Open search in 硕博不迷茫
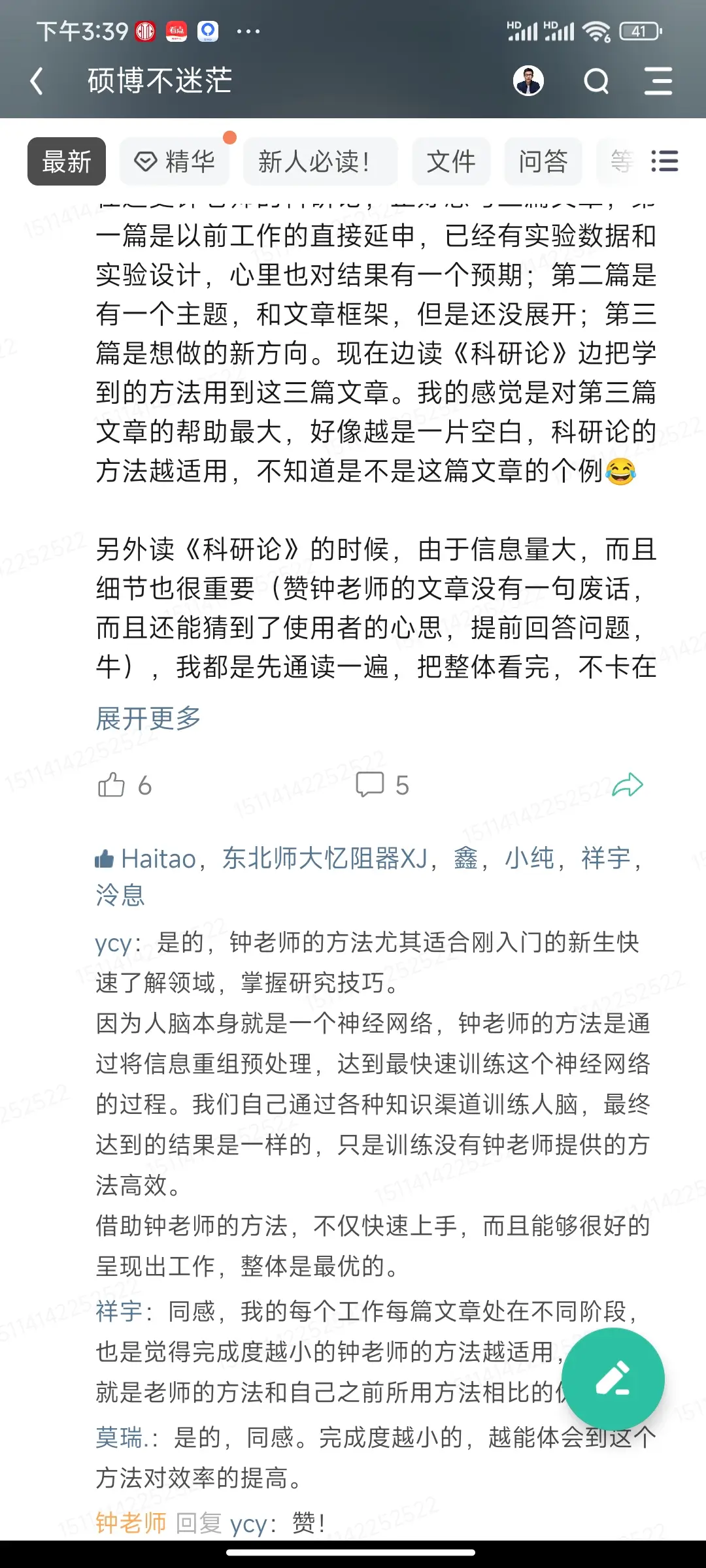The height and width of the screenshot is (1568, 706). [596, 82]
